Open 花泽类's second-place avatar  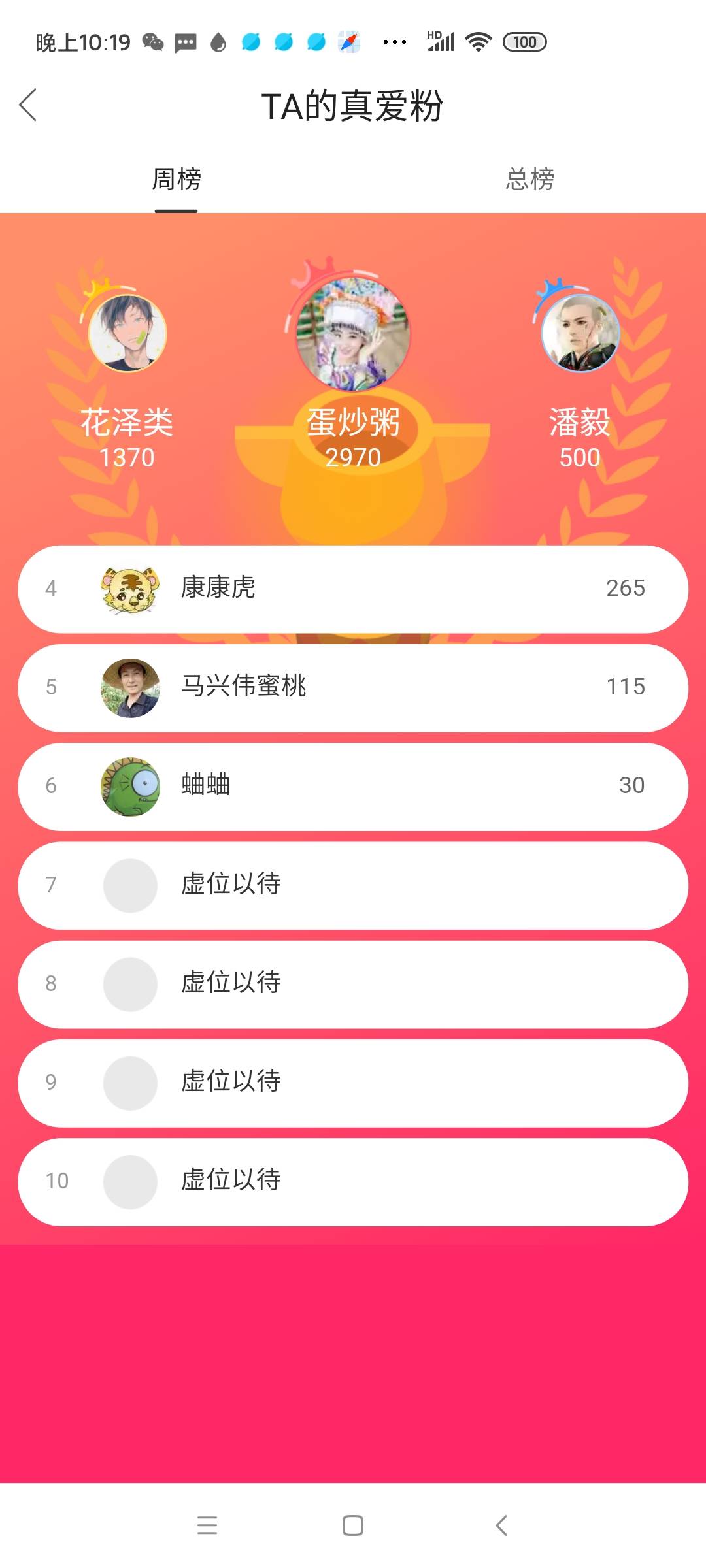coord(127,333)
